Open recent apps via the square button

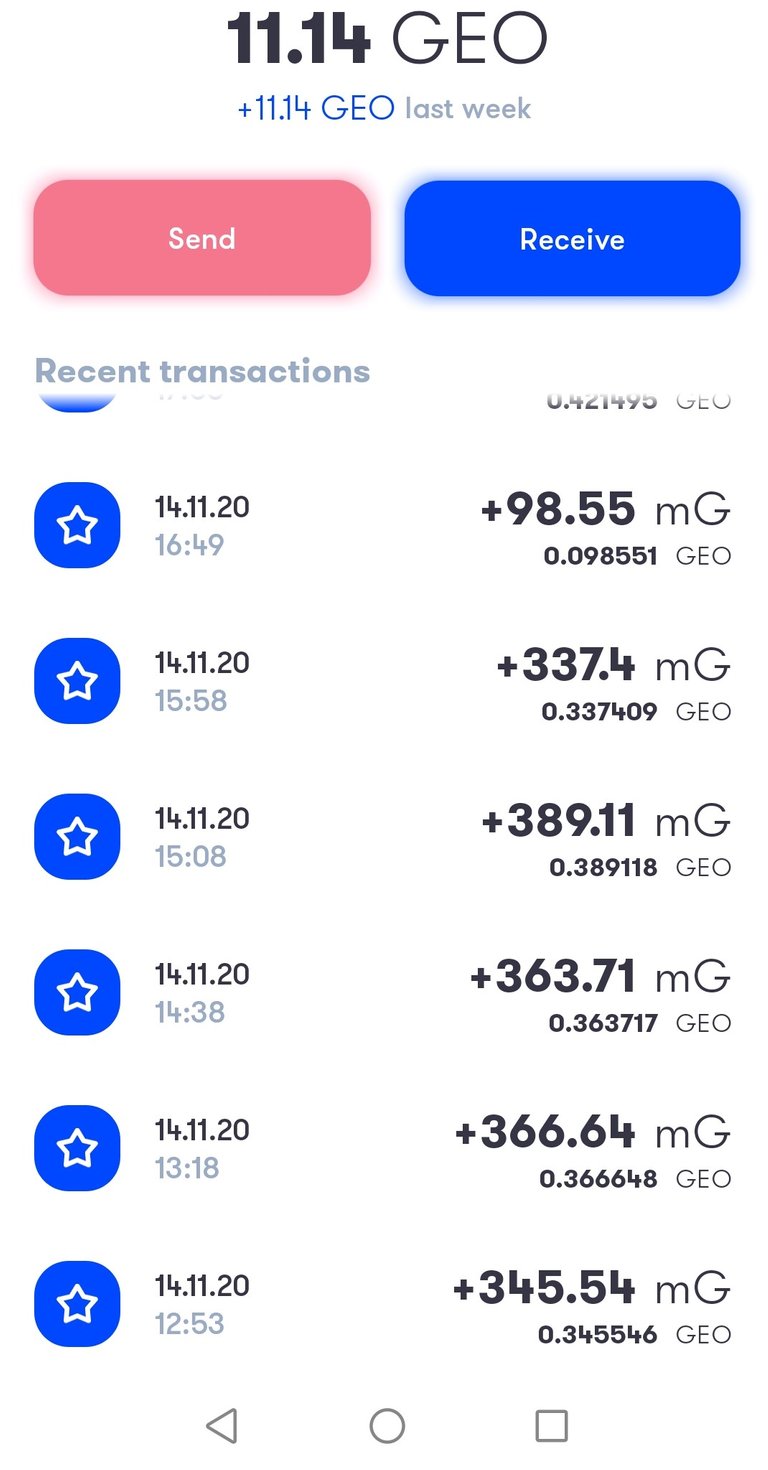[551, 1425]
